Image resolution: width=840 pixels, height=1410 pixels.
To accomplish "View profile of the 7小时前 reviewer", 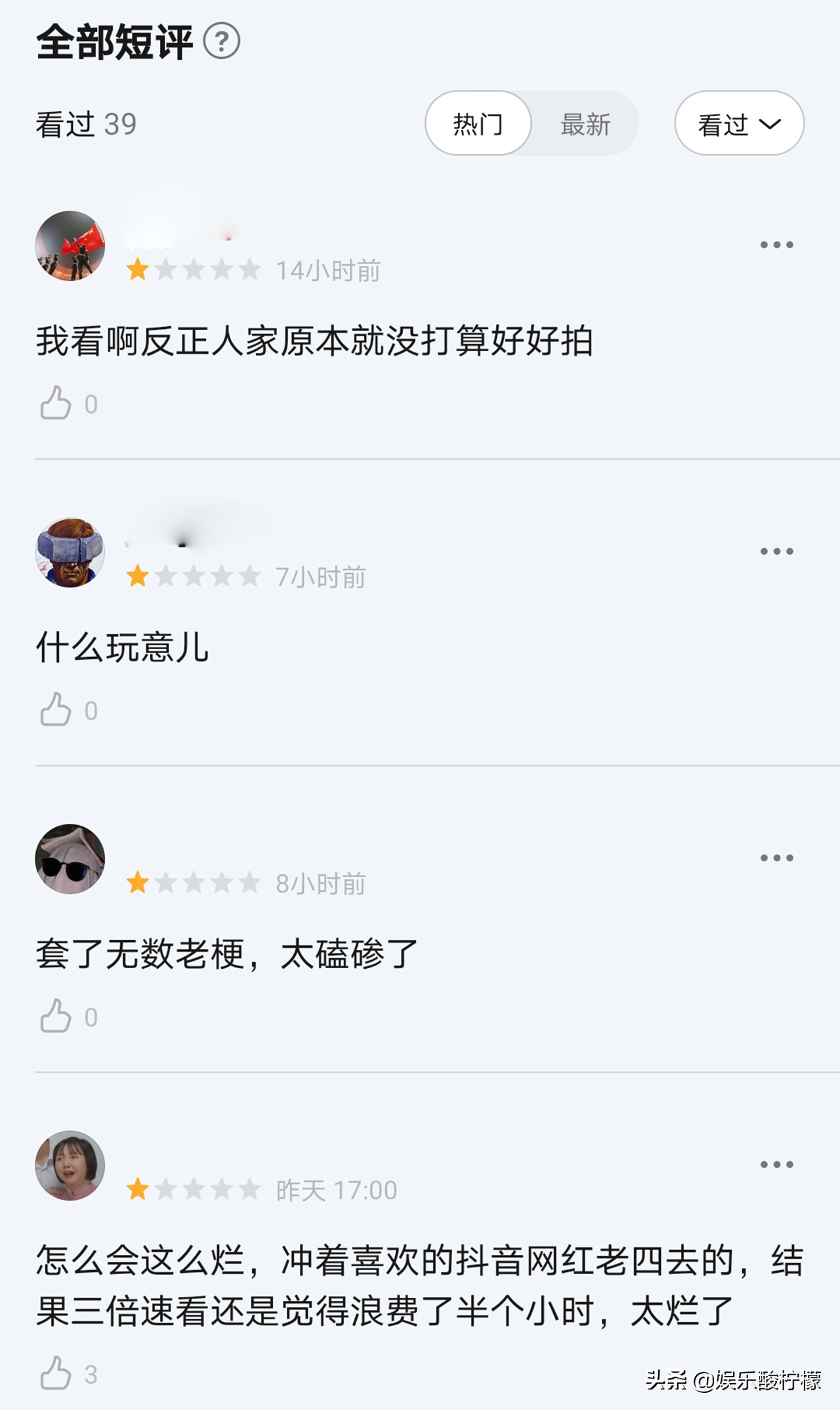I will tap(70, 552).
